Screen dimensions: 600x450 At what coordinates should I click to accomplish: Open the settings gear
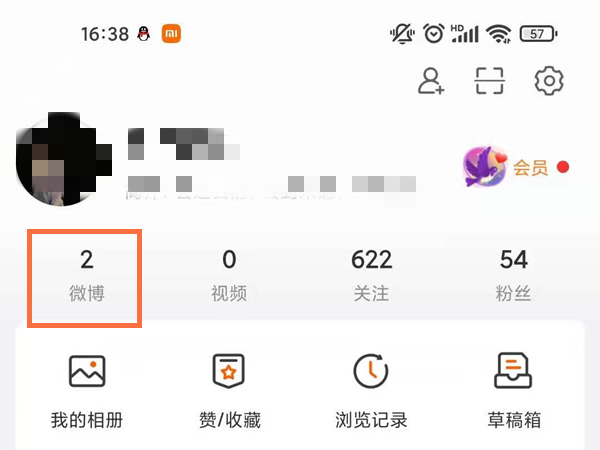(x=549, y=81)
